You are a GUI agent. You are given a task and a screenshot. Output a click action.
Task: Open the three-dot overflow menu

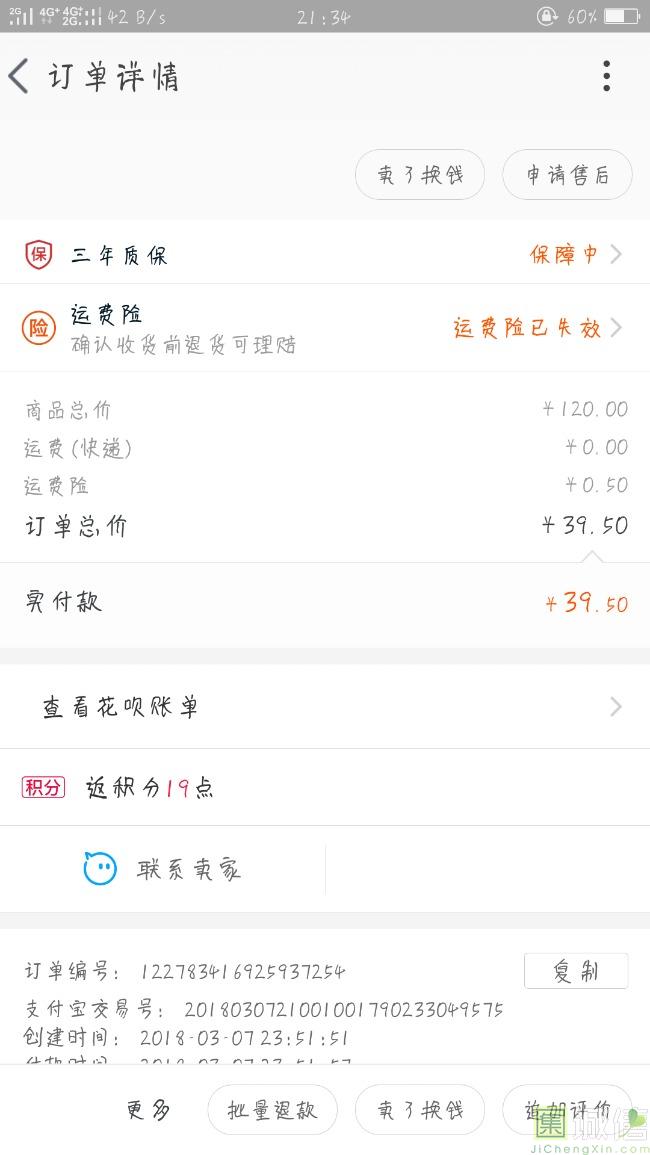pyautogui.click(x=606, y=76)
